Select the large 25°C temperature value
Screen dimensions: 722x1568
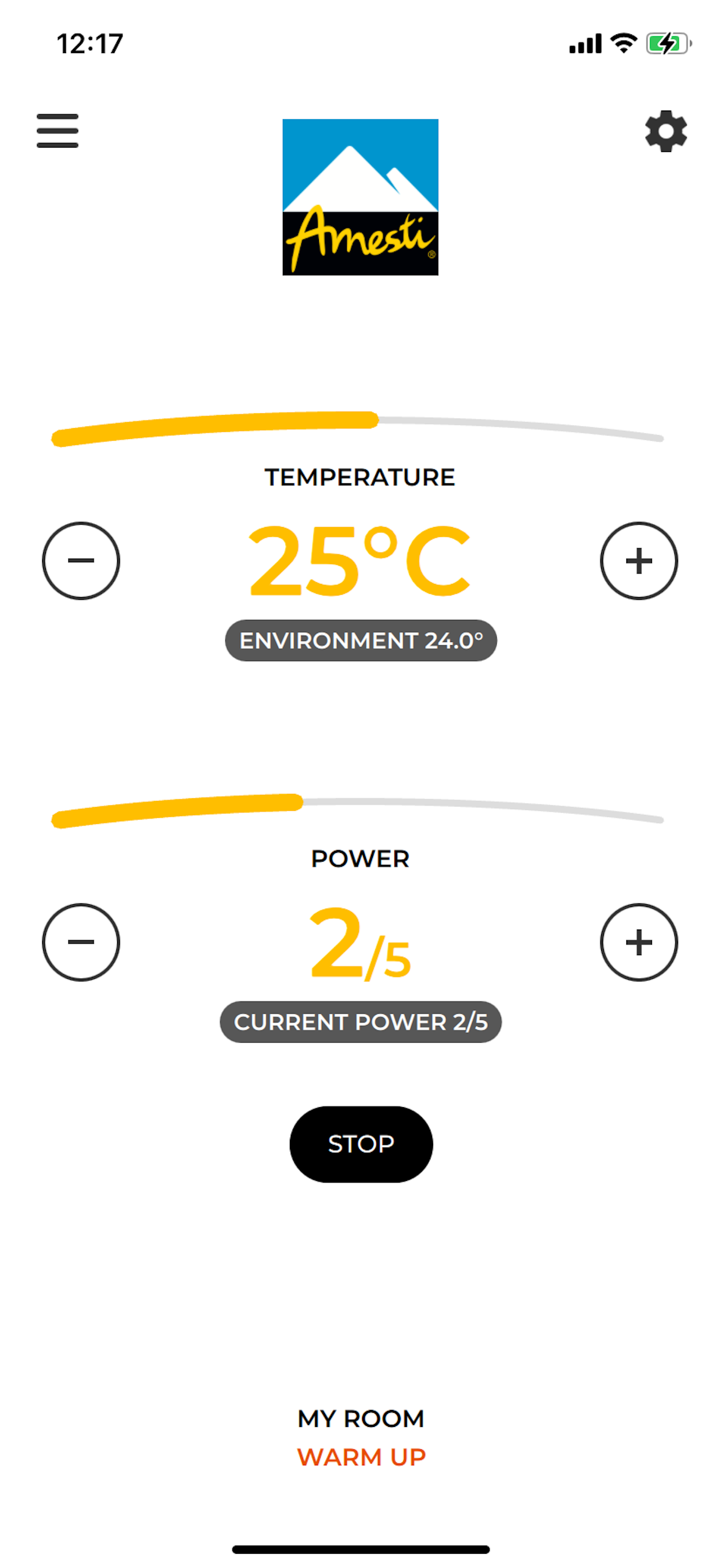coord(359,563)
